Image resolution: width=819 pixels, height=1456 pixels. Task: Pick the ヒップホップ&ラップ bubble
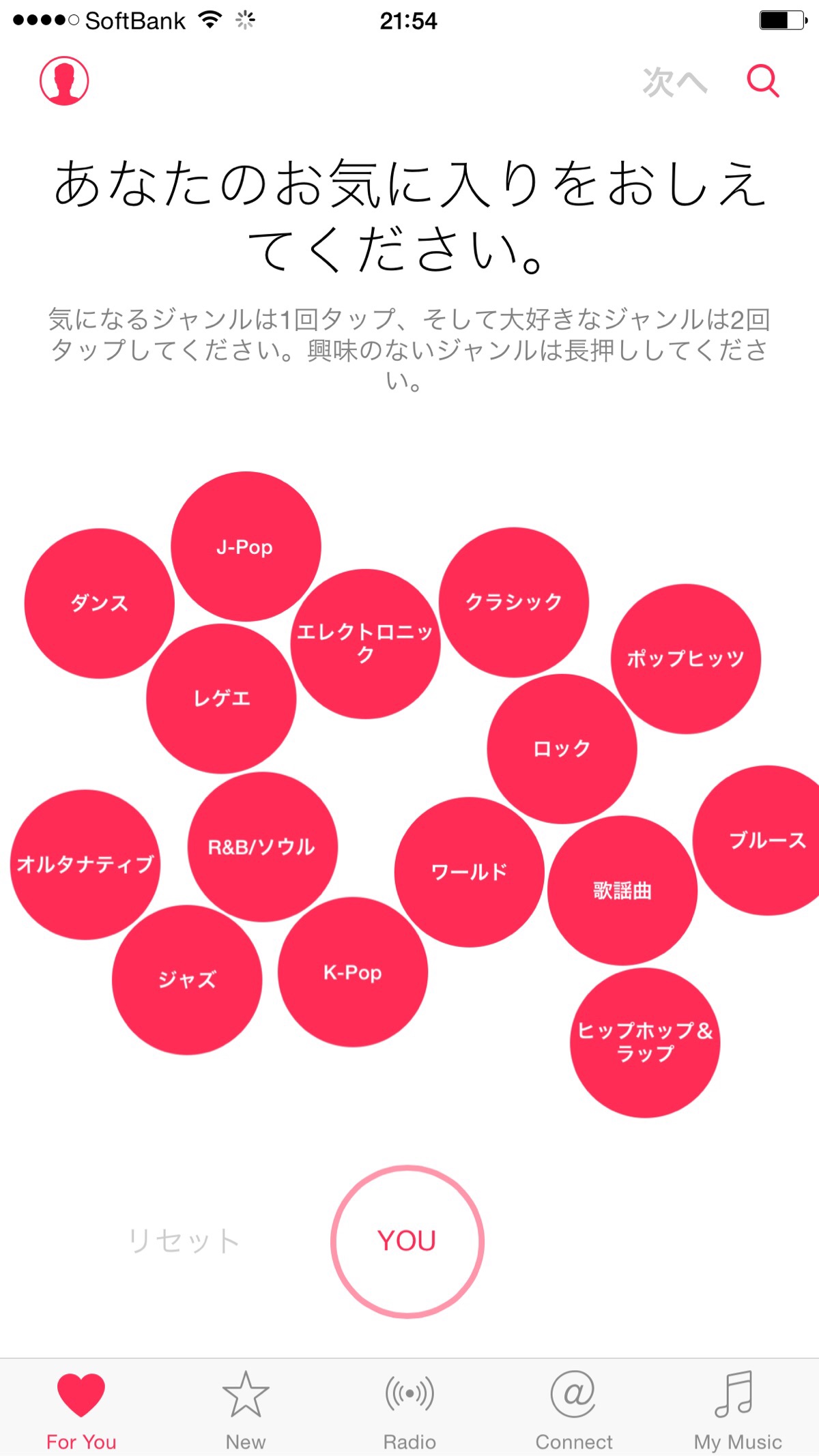point(645,1042)
